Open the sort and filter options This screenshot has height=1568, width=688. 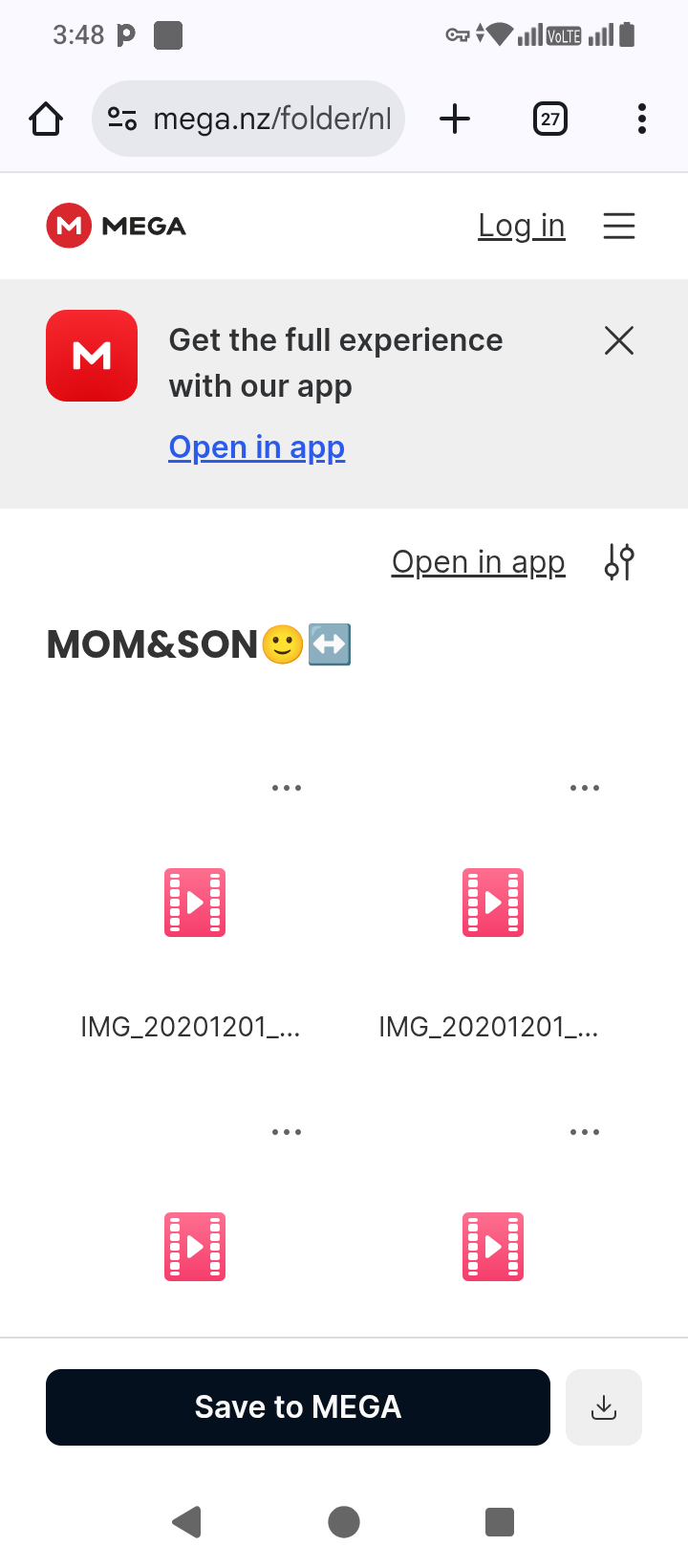pos(619,562)
